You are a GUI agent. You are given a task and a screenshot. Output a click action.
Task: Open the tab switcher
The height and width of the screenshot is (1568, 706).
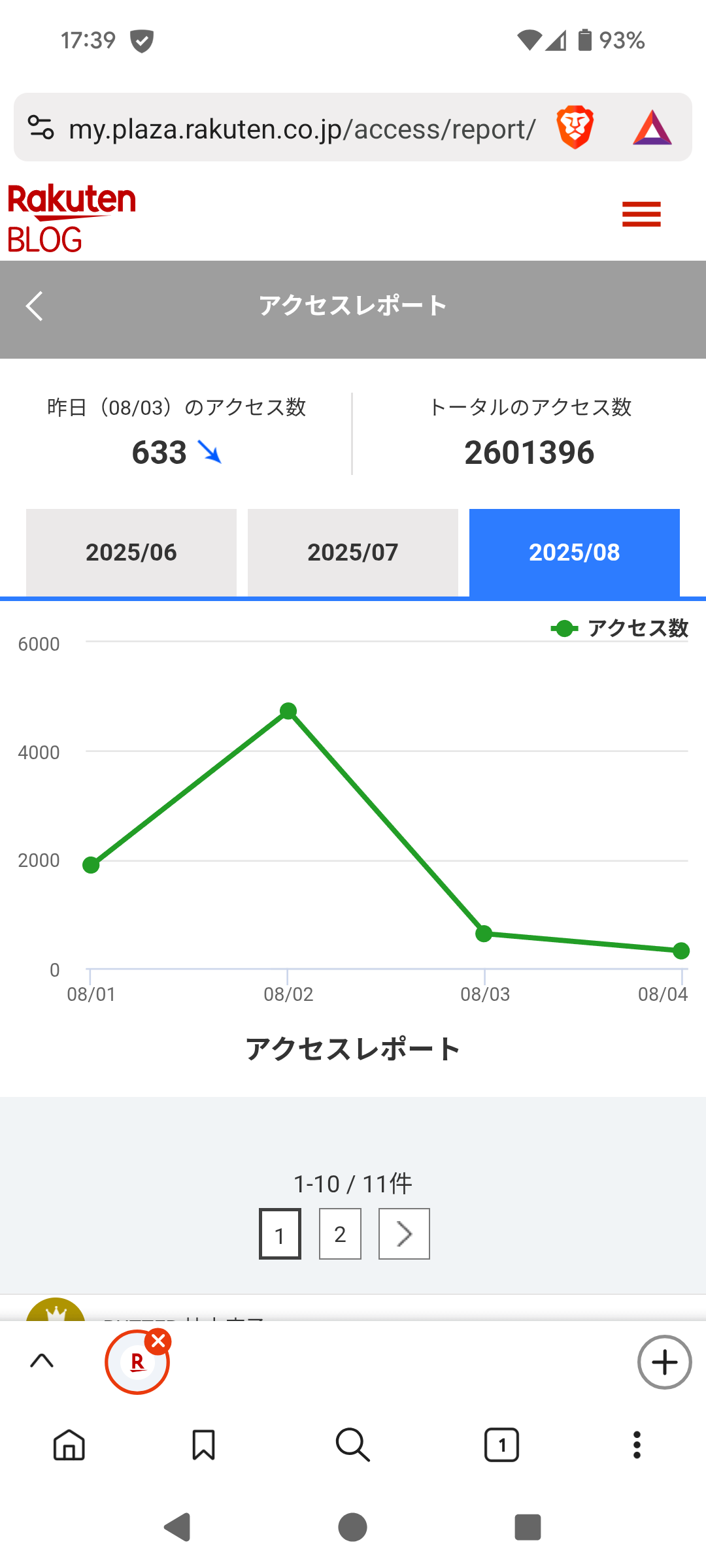point(501,1445)
